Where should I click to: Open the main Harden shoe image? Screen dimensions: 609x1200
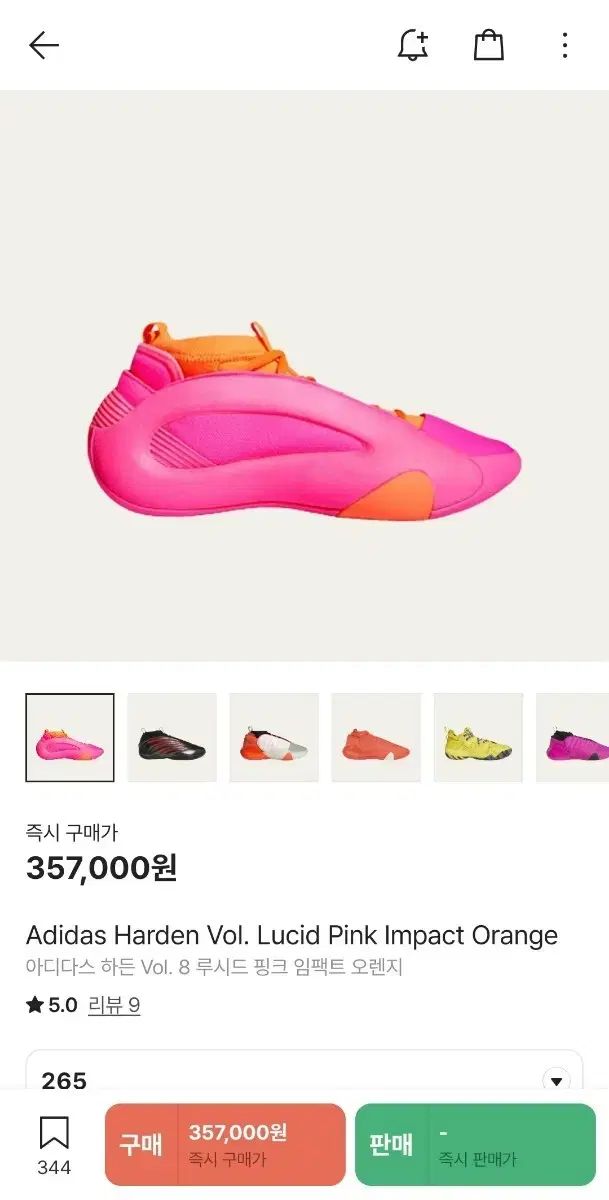coord(304,420)
